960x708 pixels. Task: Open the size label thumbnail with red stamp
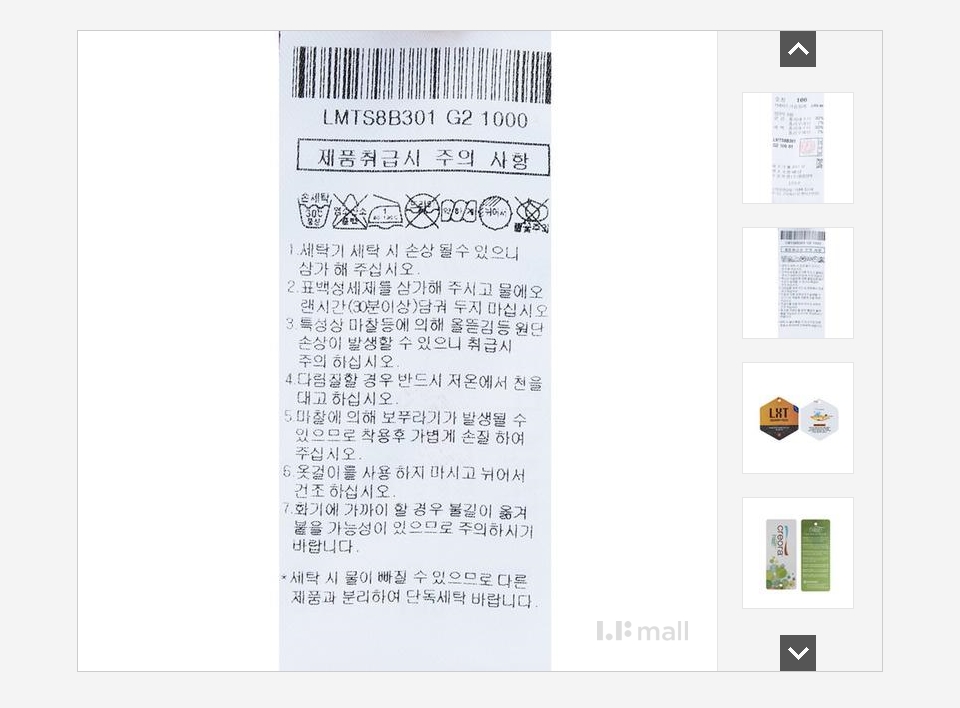[798, 148]
